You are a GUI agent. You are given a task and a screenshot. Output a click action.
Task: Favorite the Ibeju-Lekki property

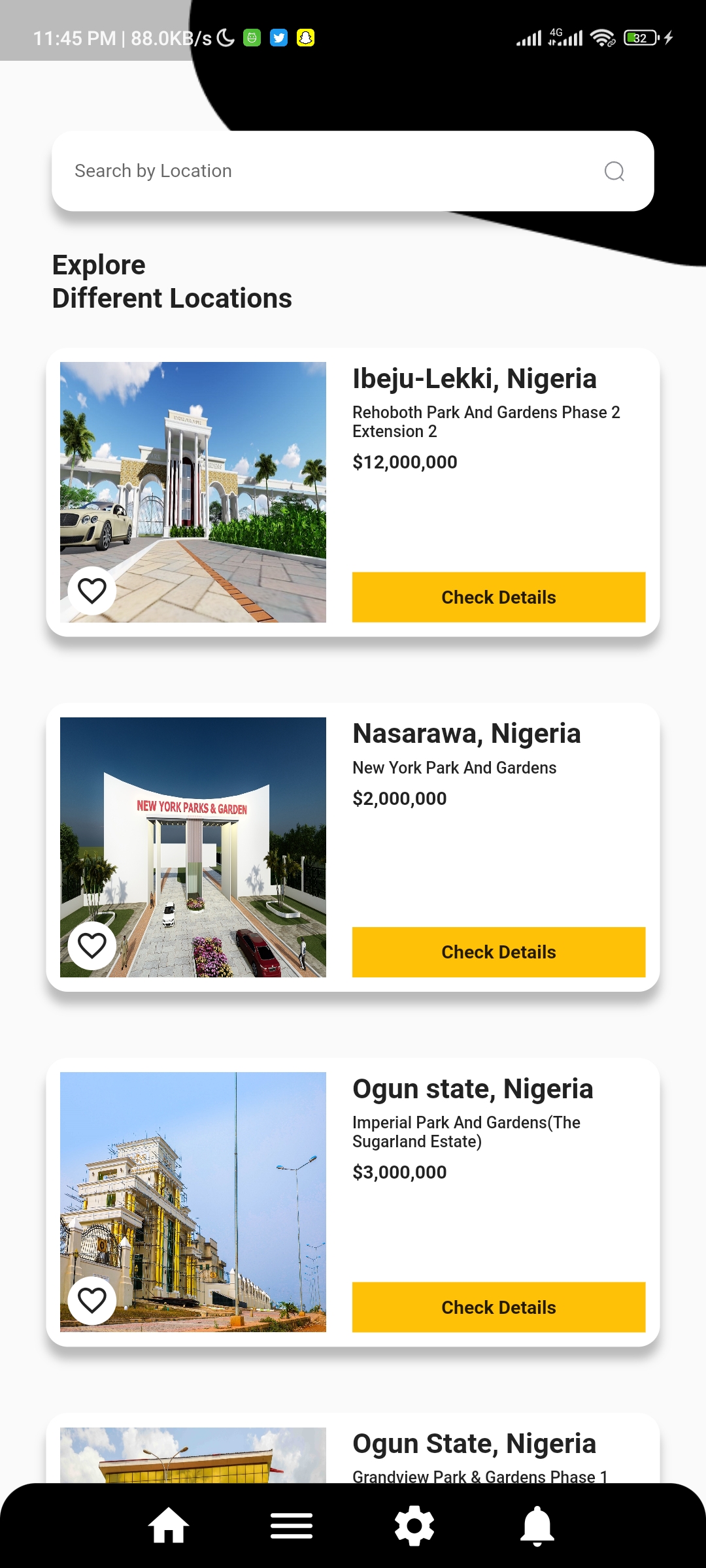(92, 591)
